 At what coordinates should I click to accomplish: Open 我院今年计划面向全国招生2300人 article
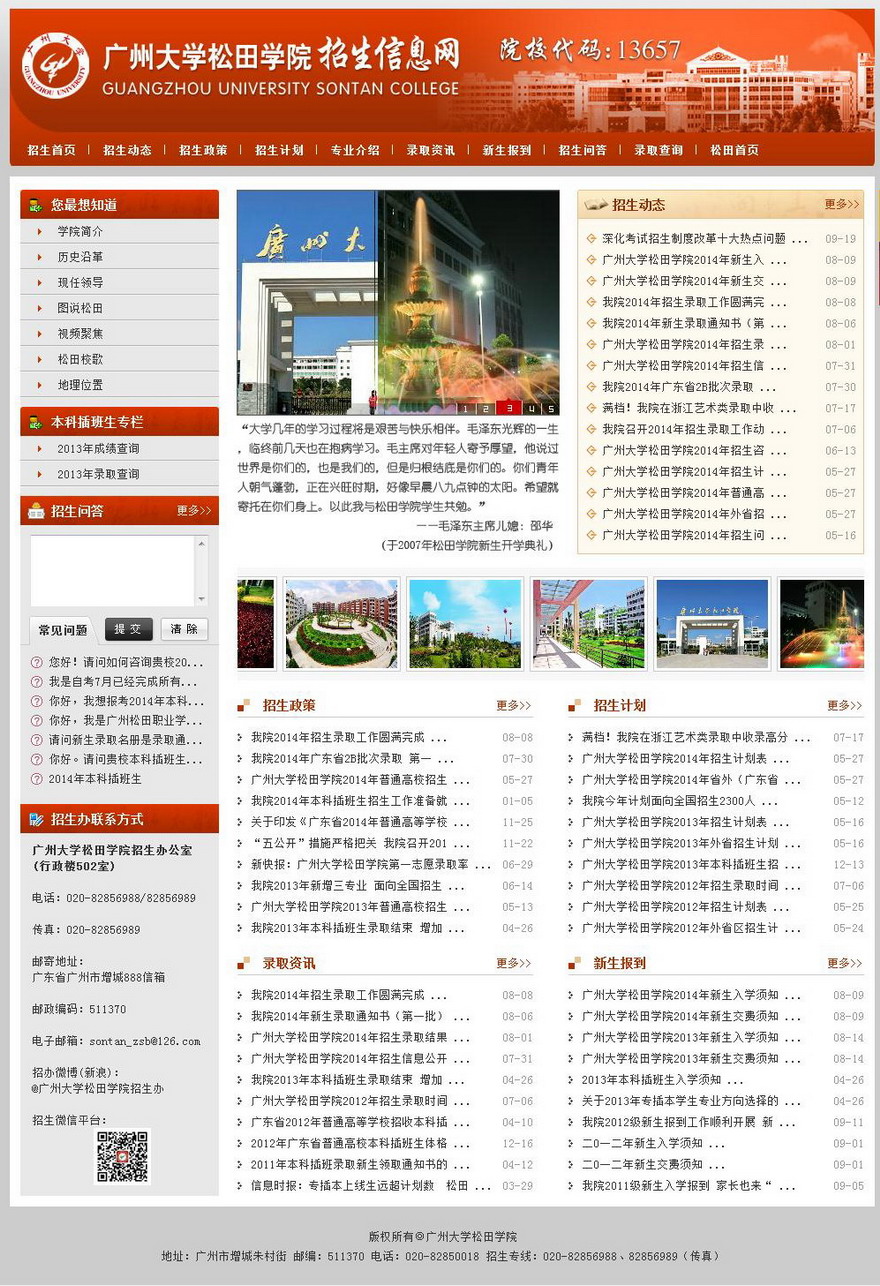[x=666, y=801]
